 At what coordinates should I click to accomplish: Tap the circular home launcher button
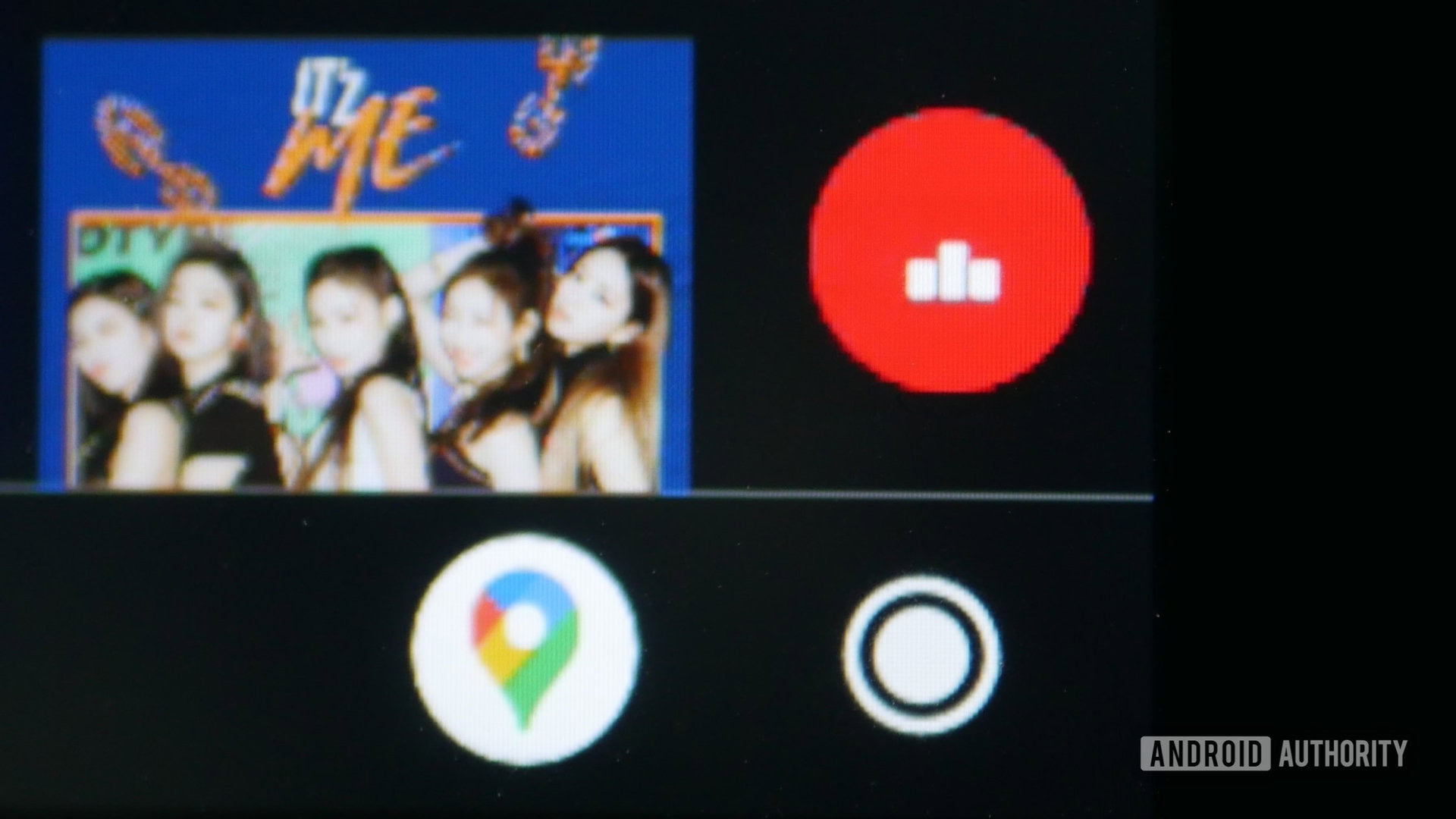[x=921, y=654]
